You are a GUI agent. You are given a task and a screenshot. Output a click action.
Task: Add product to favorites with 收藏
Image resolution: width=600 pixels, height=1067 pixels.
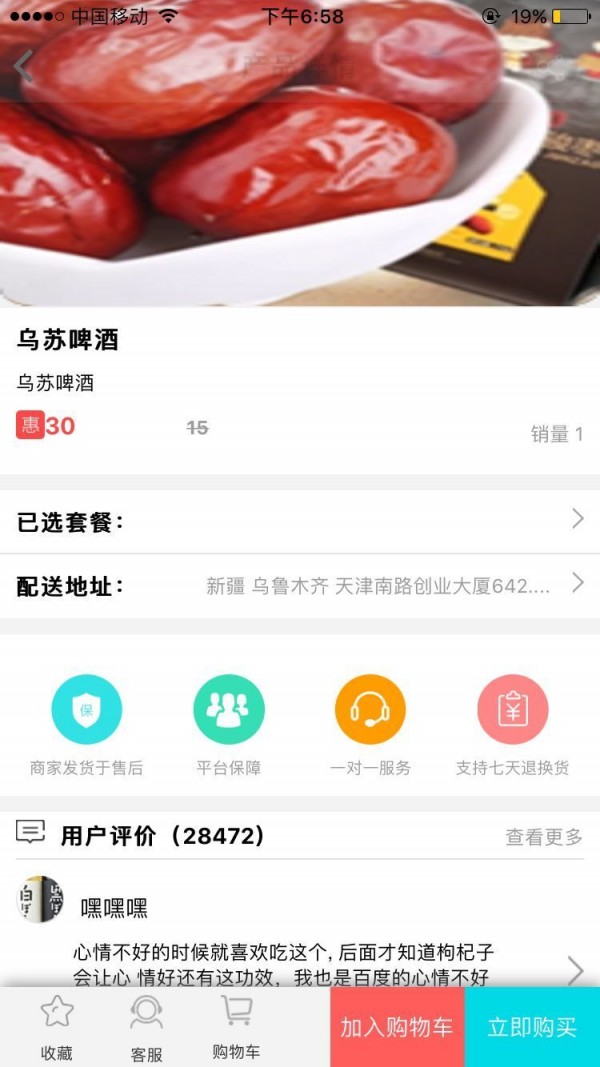point(57,1028)
